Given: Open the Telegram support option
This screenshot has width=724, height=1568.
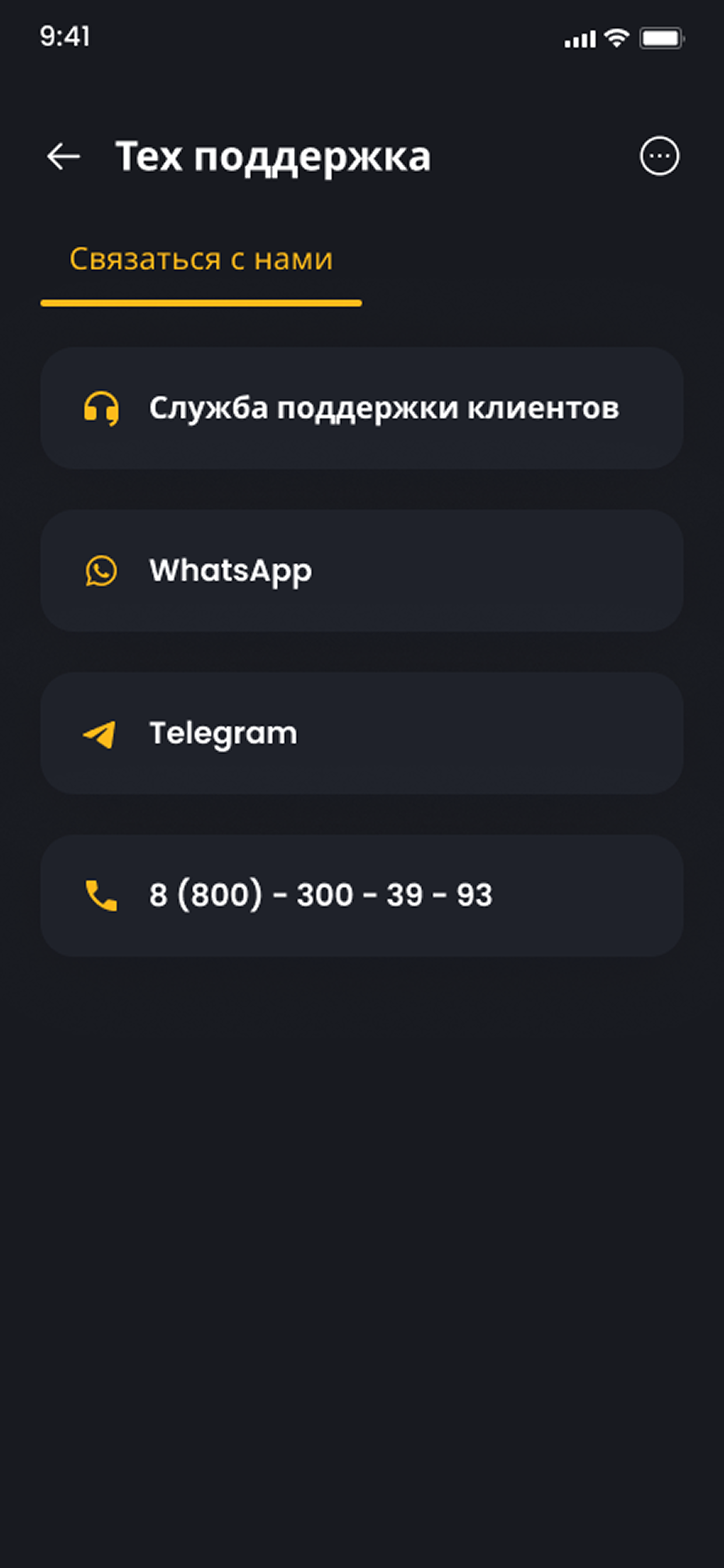Looking at the screenshot, I should click(361, 733).
